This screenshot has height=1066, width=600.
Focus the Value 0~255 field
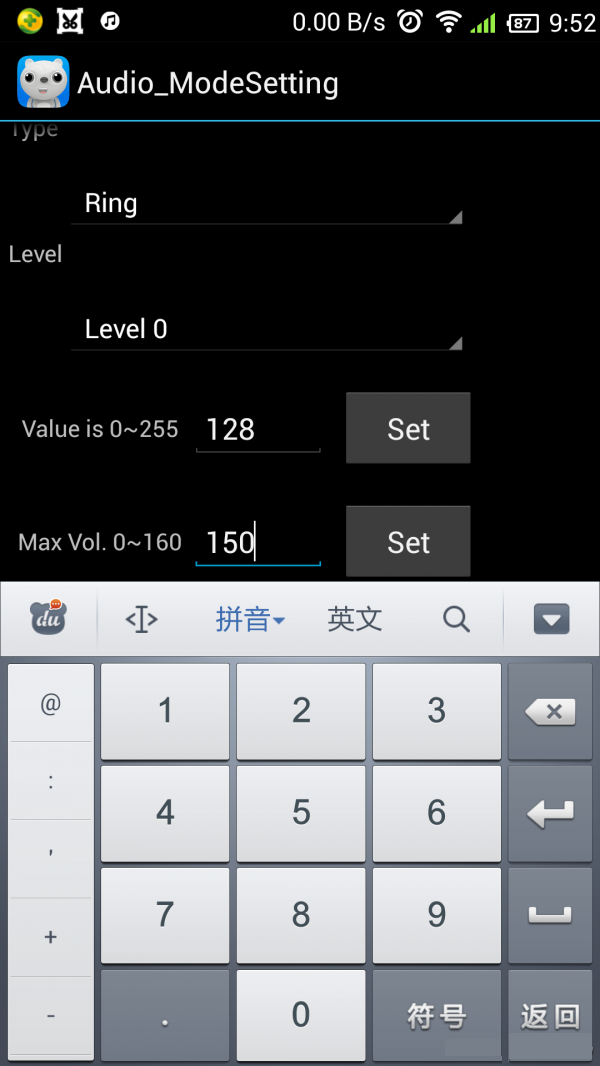pos(258,430)
